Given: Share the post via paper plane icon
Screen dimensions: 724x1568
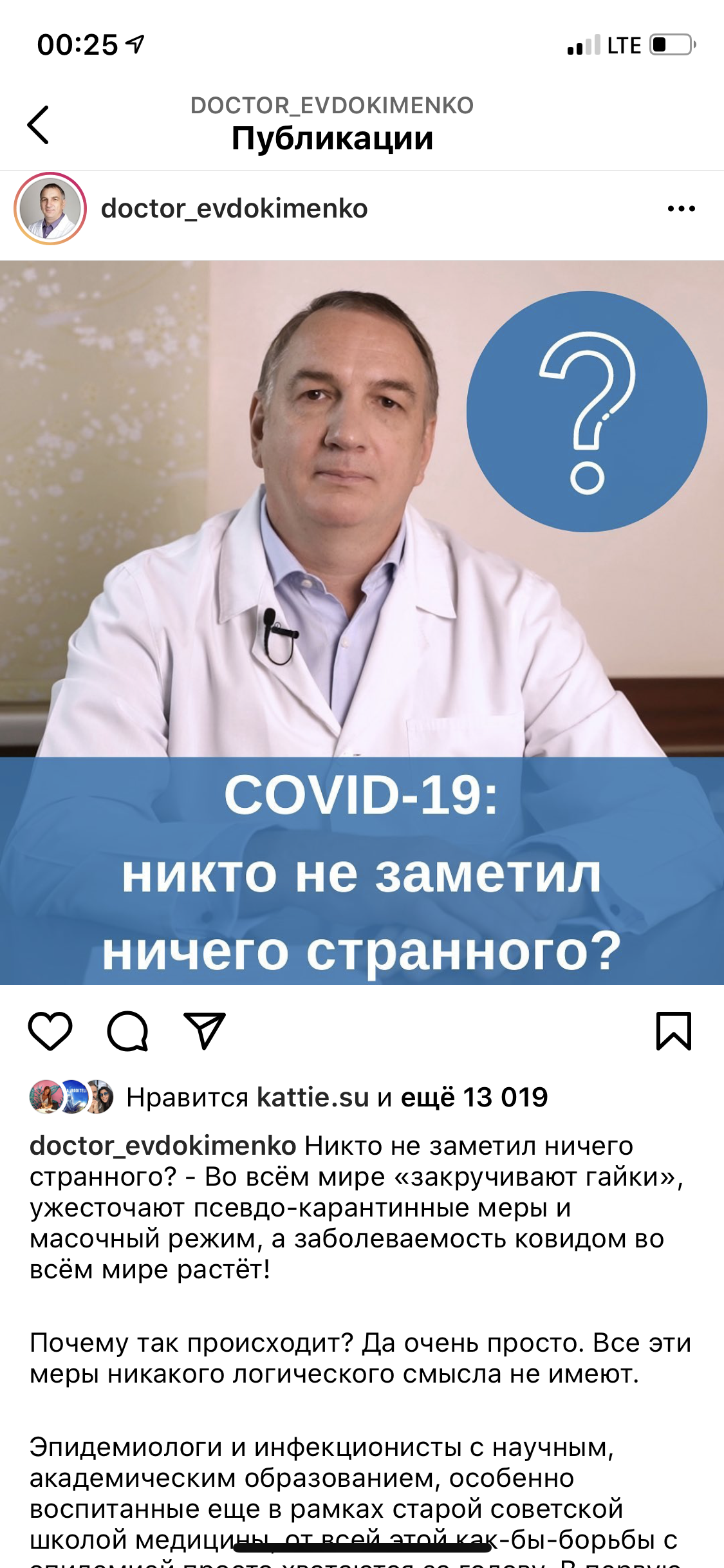Looking at the screenshot, I should tap(205, 1031).
